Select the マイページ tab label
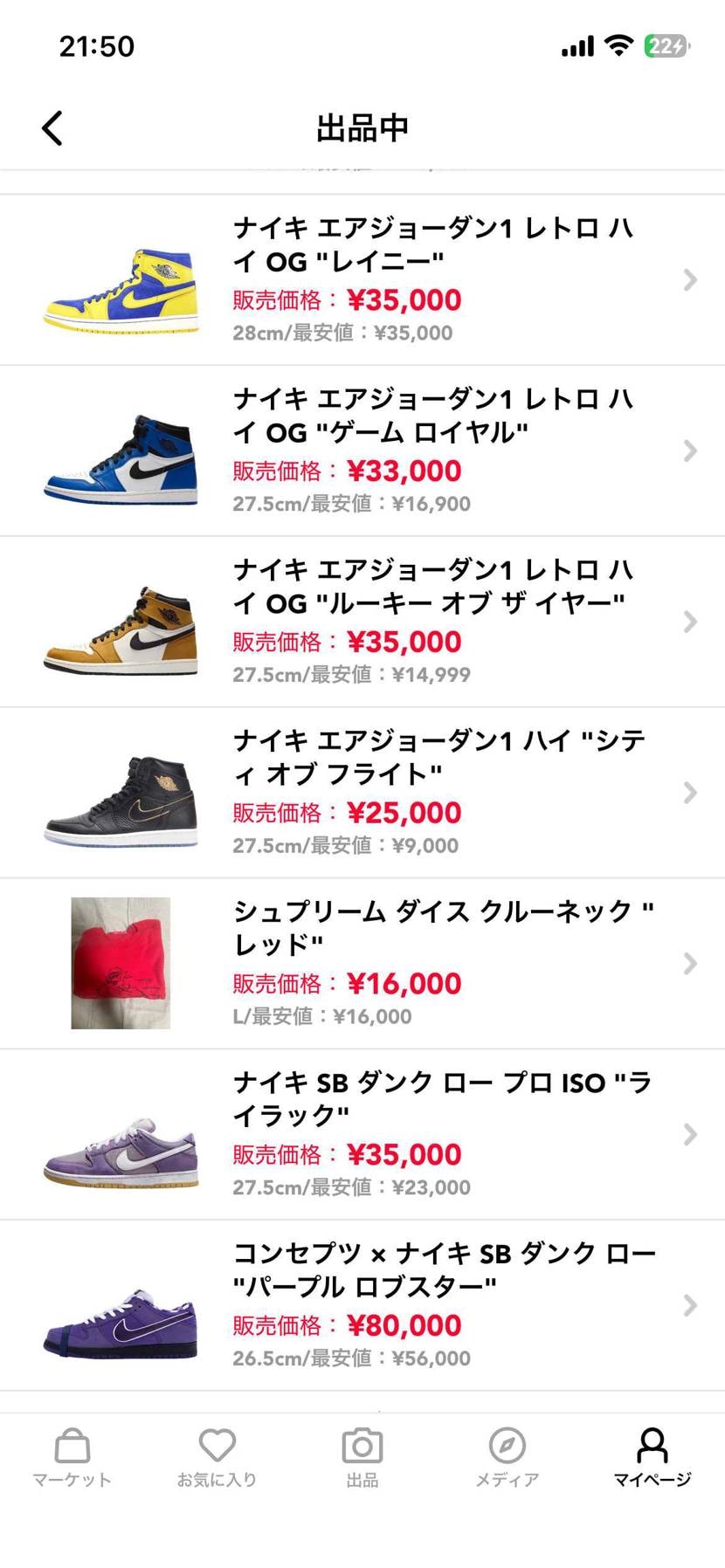Viewport: 725px width, 1568px height. 652,1480
